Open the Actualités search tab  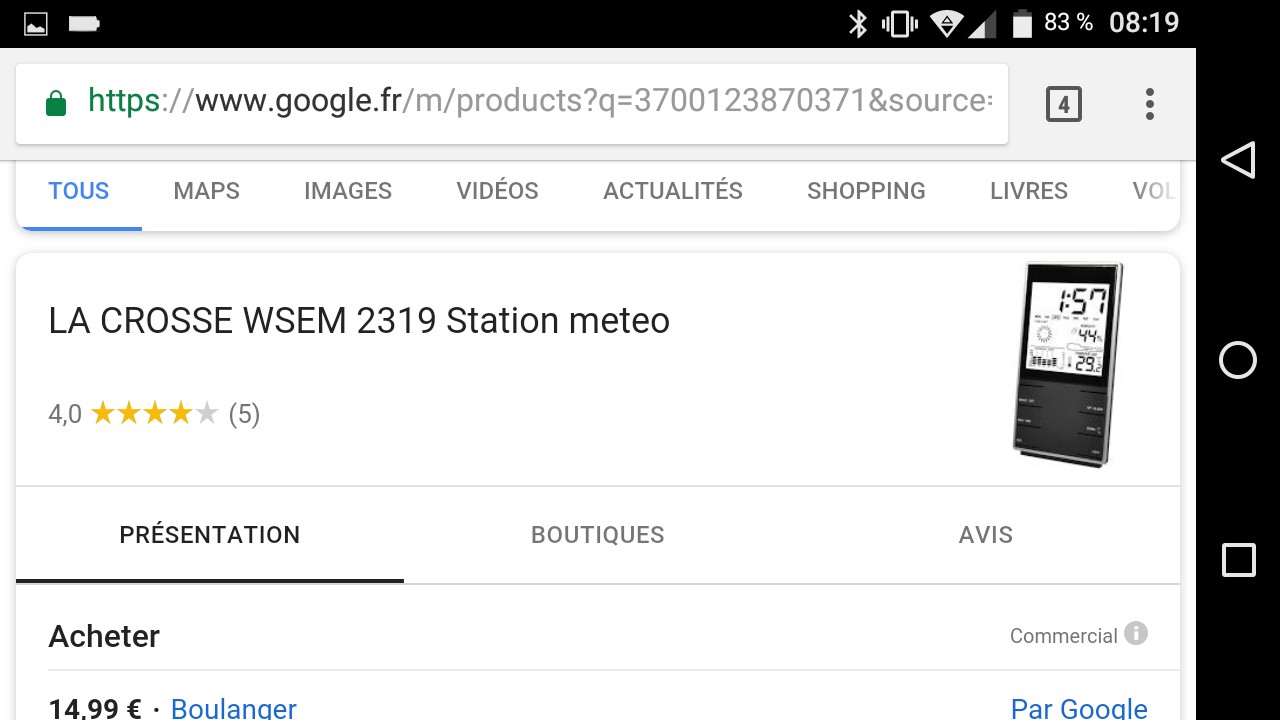coord(672,191)
